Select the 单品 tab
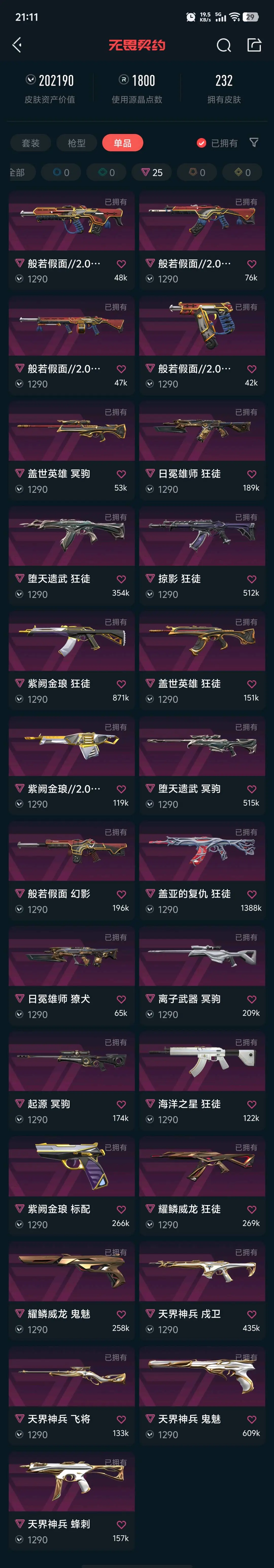The width and height of the screenshot is (274, 1568). [122, 143]
